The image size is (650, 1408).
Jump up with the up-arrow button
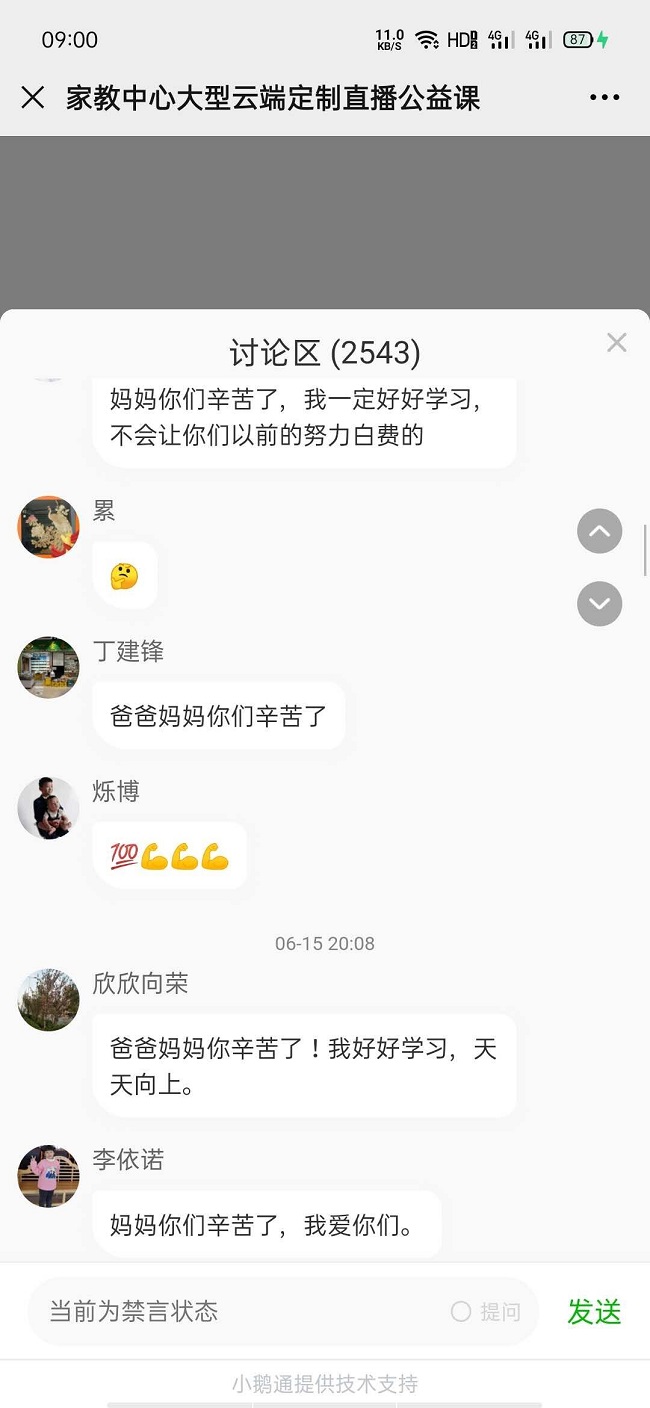(x=600, y=532)
